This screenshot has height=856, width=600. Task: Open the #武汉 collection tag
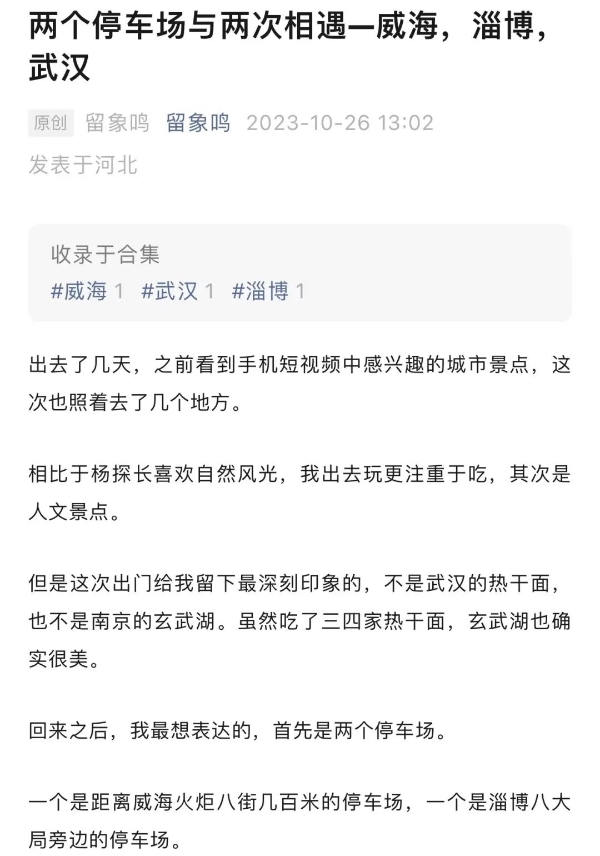click(x=170, y=291)
